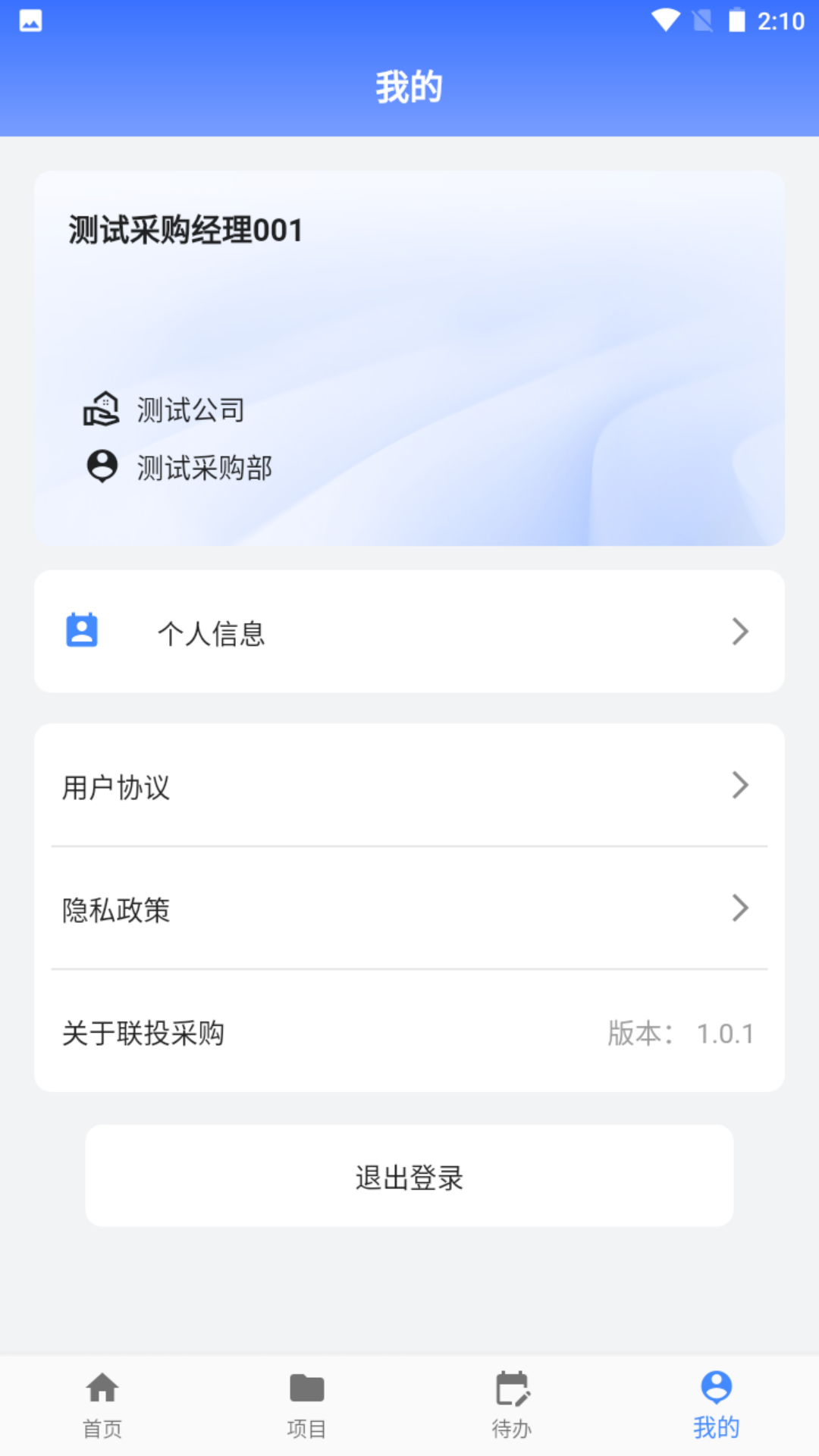
Task: Tap the screenshot icon in status bar
Action: click(x=29, y=21)
